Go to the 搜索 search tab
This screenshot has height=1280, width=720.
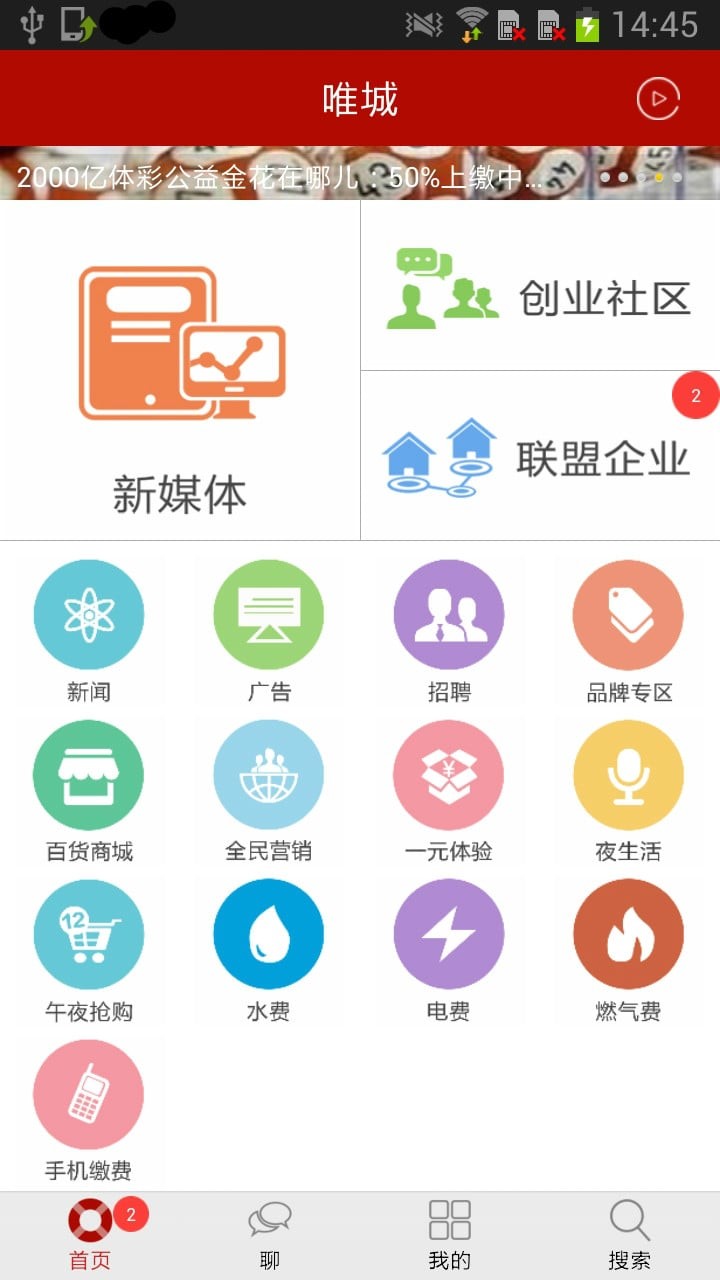630,1230
